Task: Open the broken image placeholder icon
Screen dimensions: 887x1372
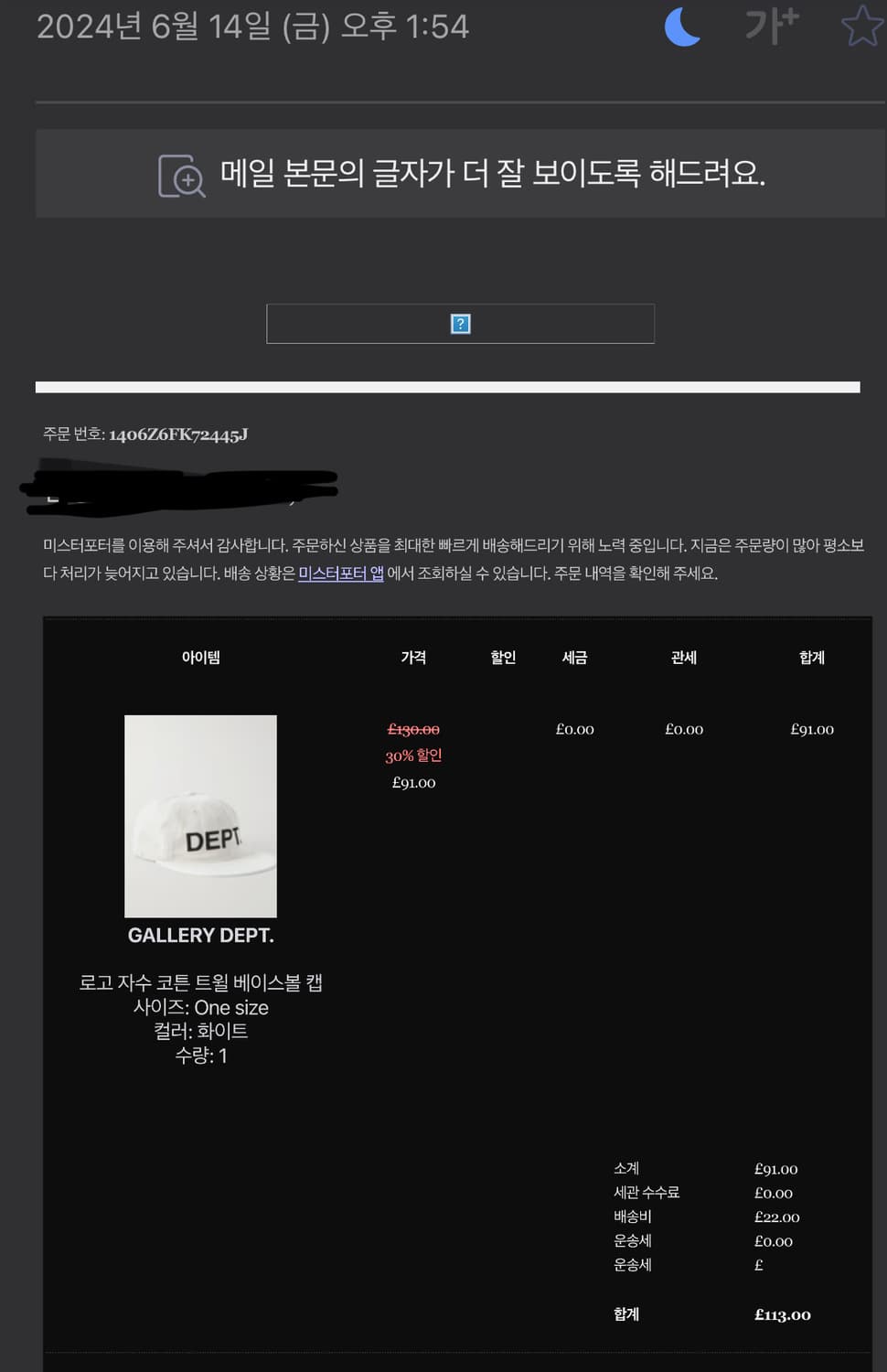Action: tap(459, 324)
